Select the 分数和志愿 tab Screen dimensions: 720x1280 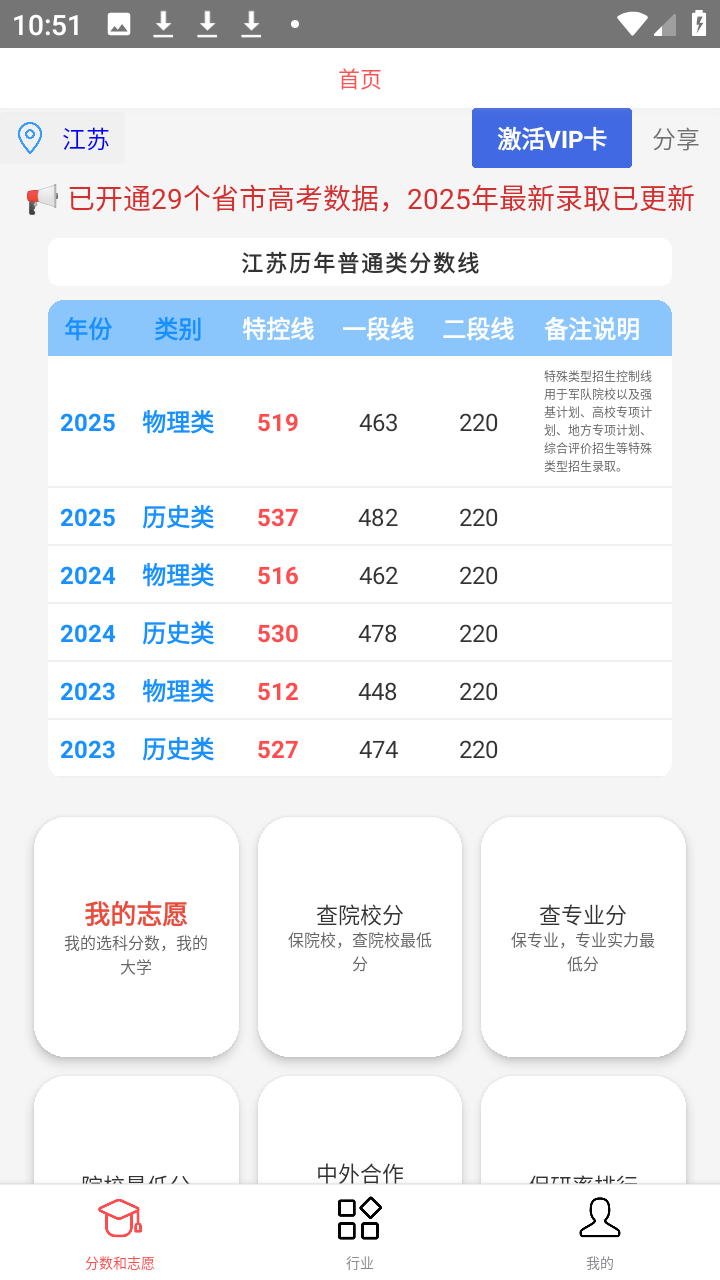[120, 1233]
